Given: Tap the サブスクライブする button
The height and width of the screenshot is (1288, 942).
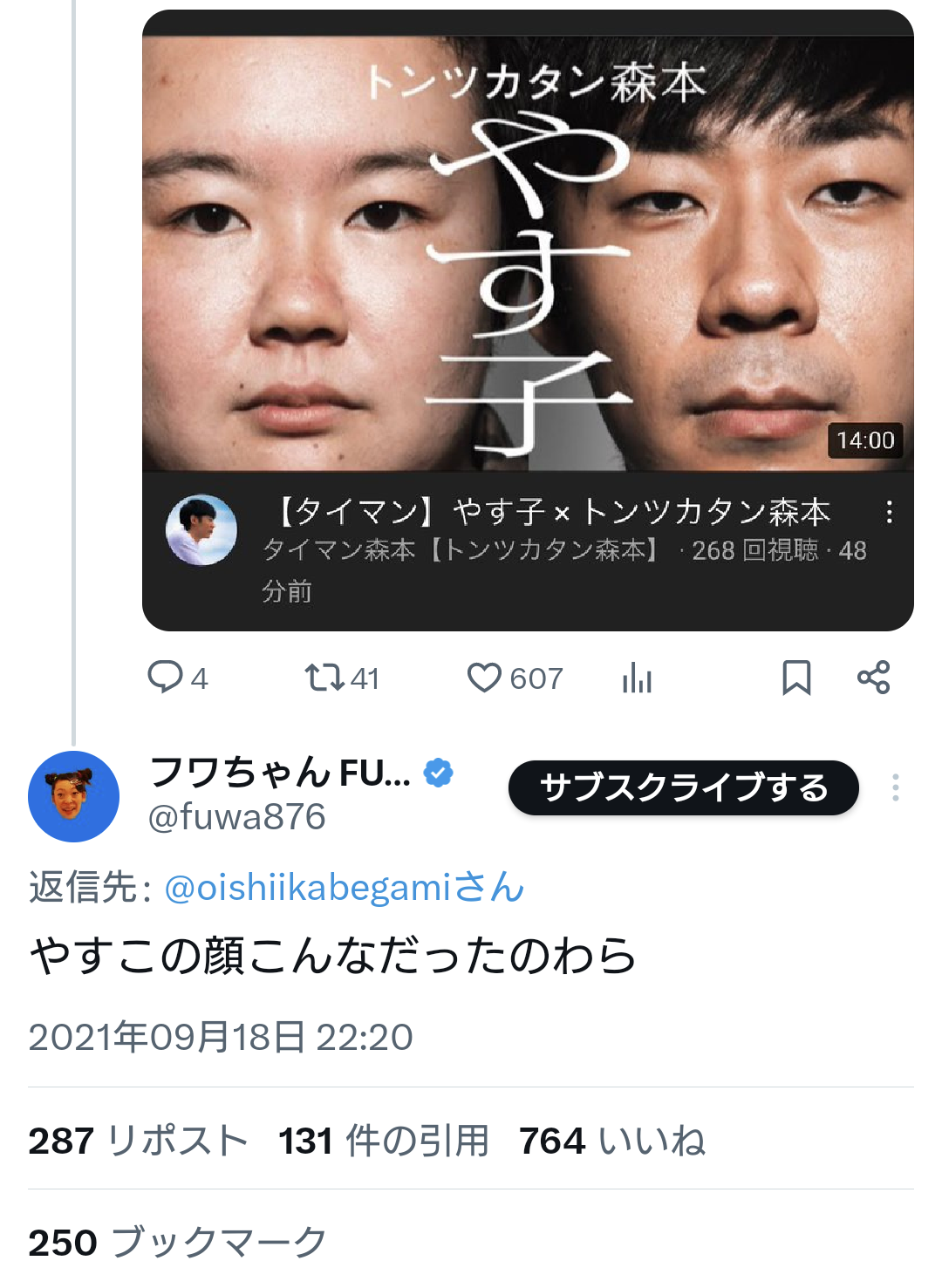Looking at the screenshot, I should click(683, 788).
